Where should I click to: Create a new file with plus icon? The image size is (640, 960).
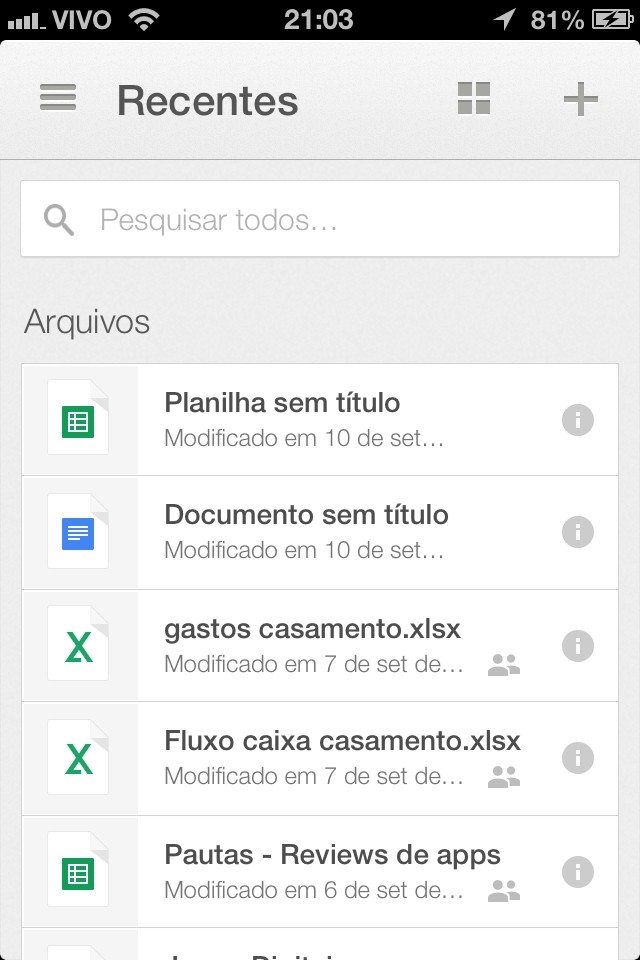580,99
